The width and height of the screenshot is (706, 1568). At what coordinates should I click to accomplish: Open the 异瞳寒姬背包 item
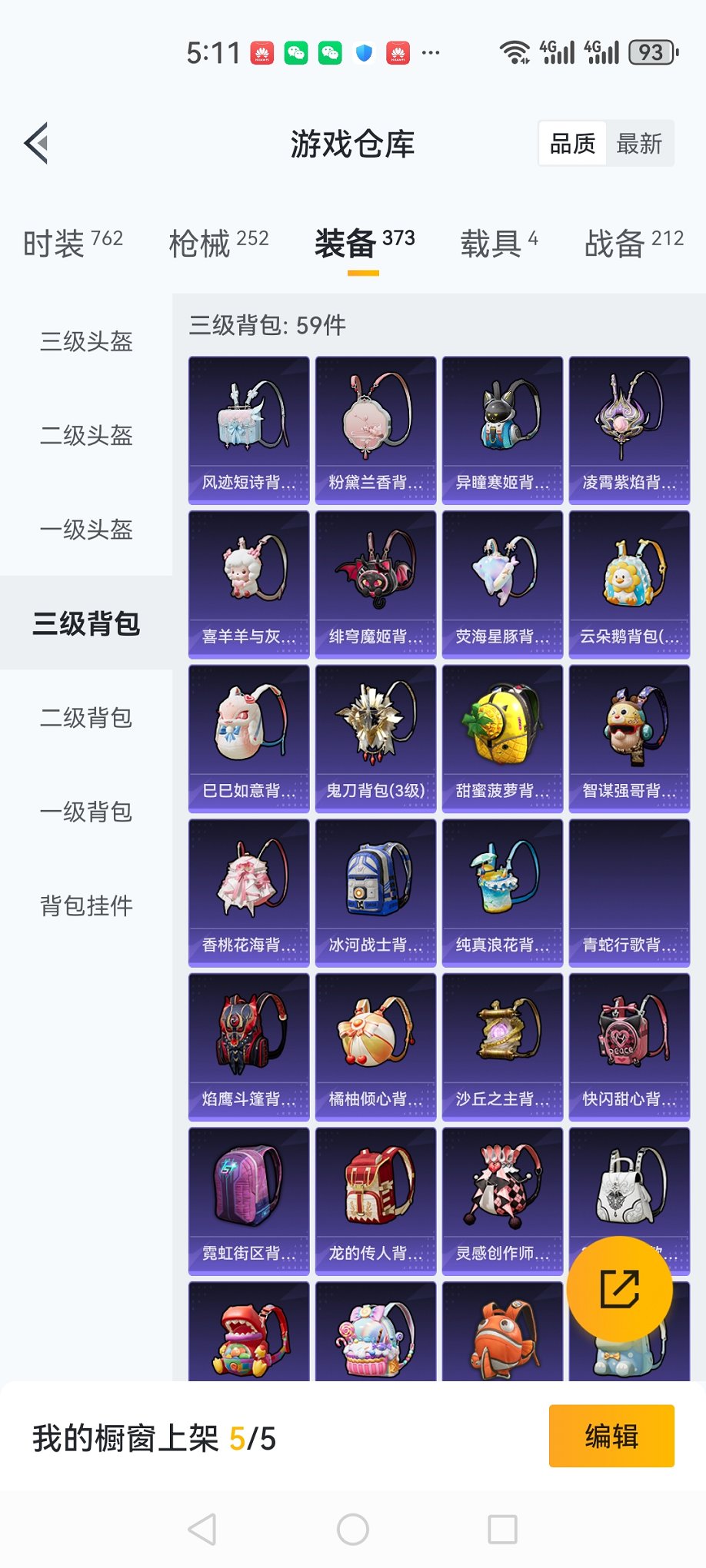(502, 427)
